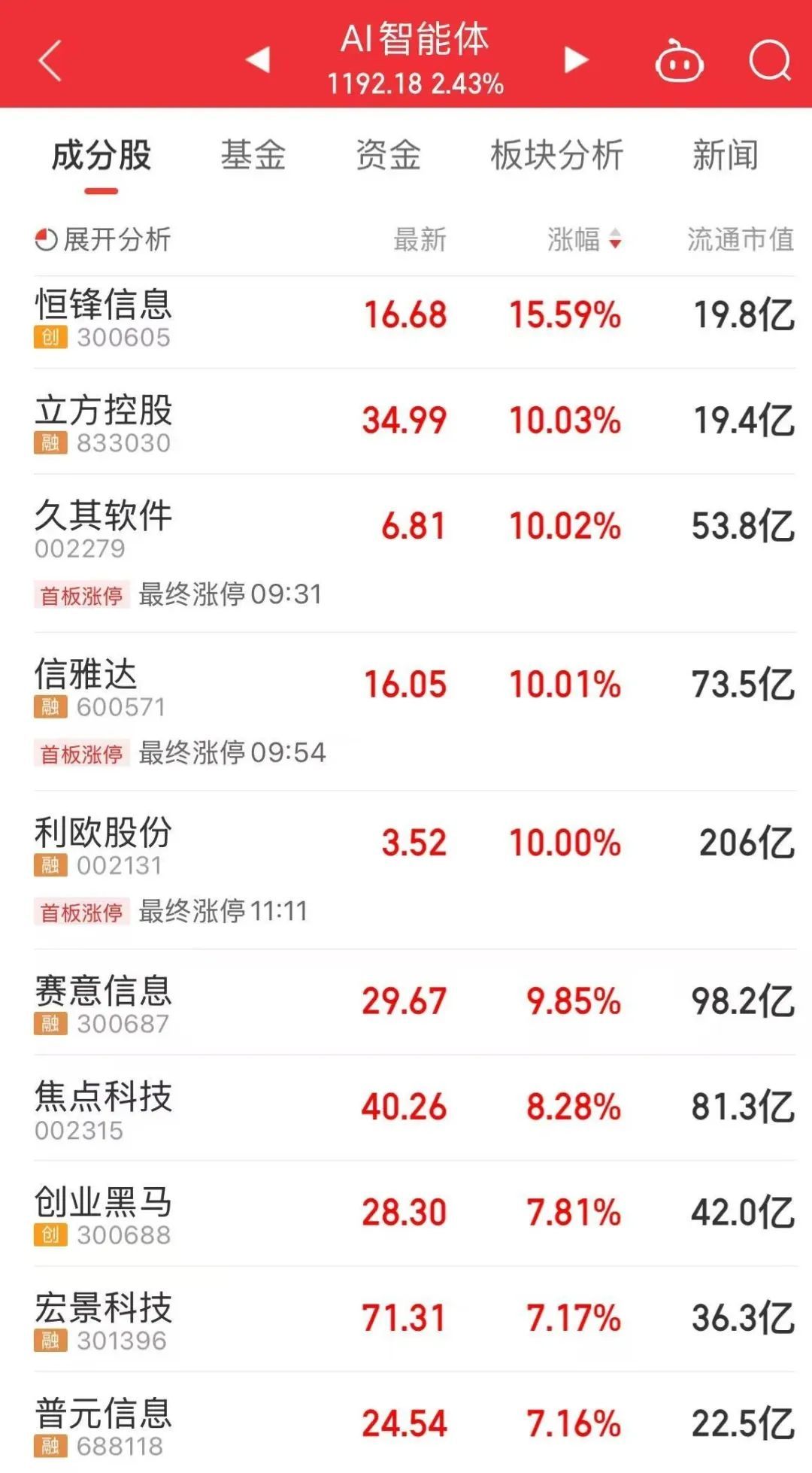Switch to the 新闻 tab
812x1473 pixels.
tap(725, 156)
